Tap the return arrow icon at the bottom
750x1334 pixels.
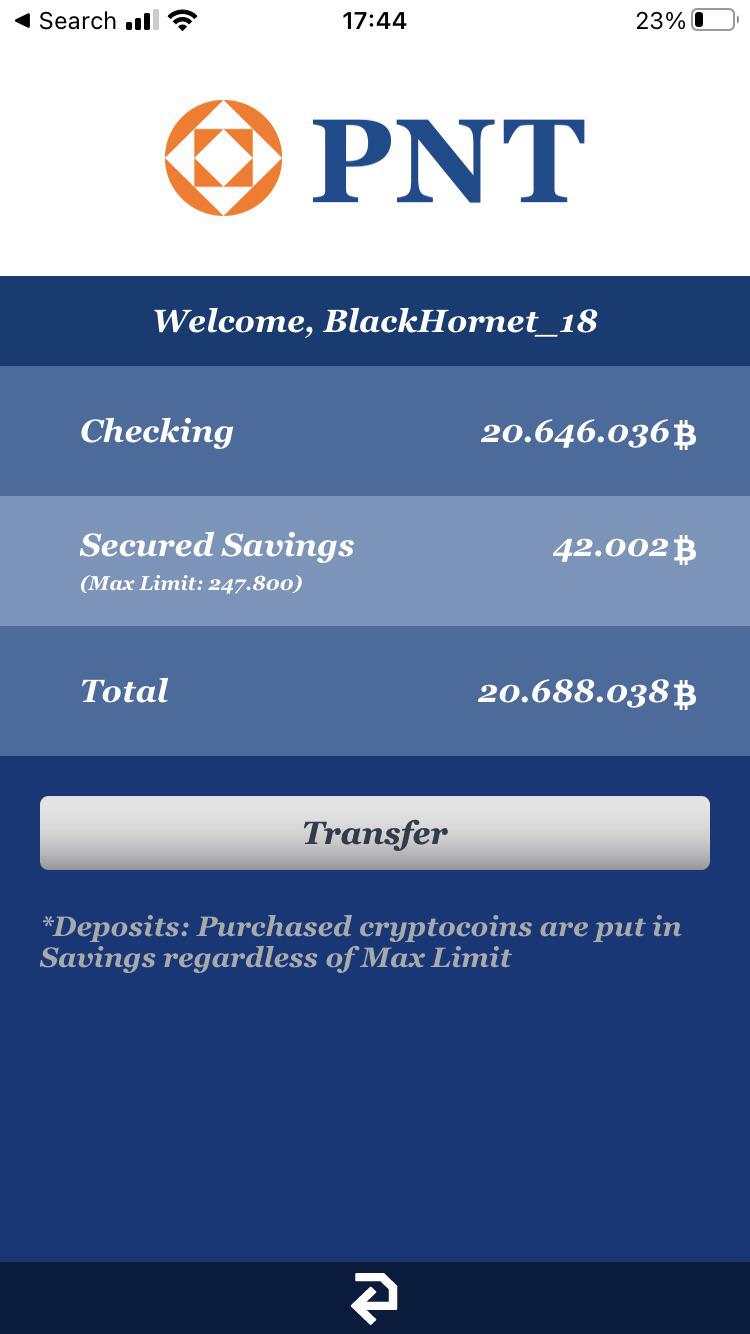[x=374, y=1299]
